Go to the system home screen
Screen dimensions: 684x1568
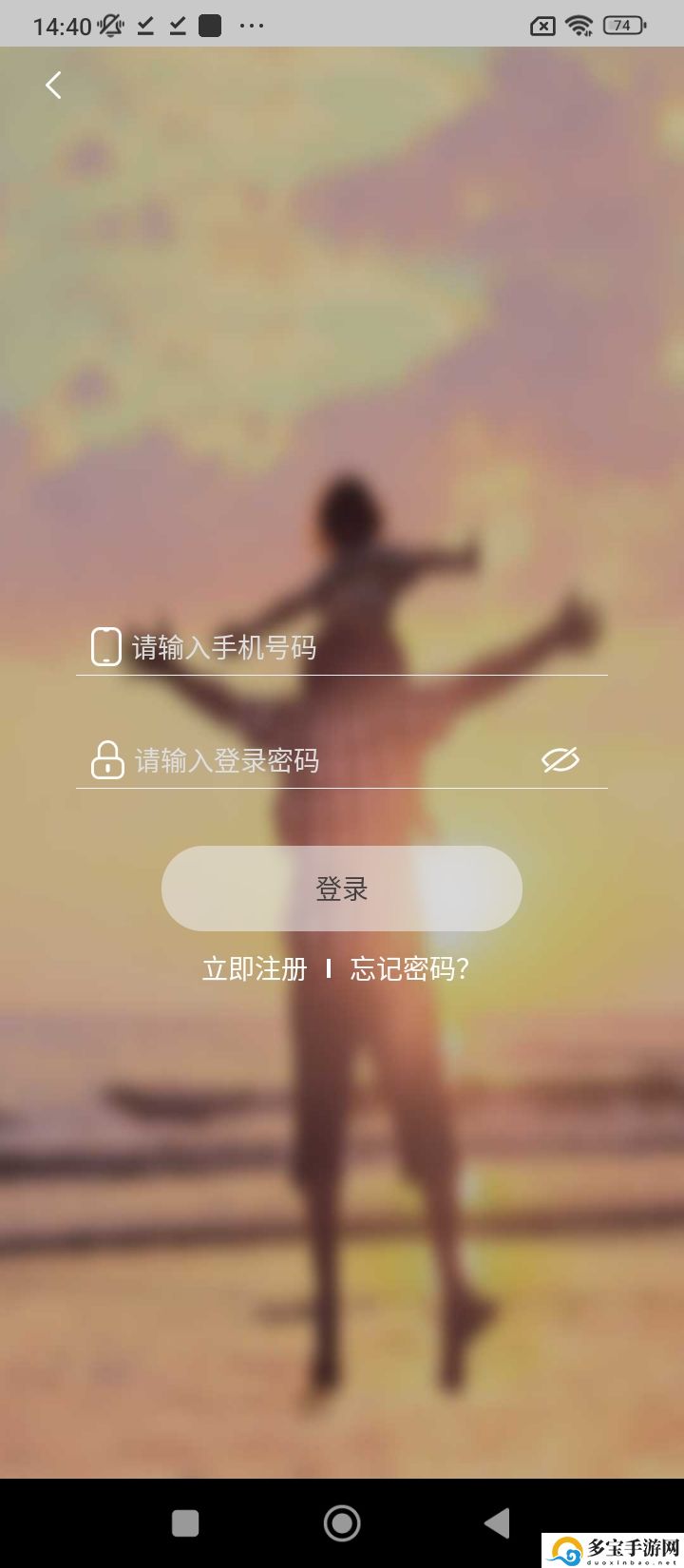342,1523
